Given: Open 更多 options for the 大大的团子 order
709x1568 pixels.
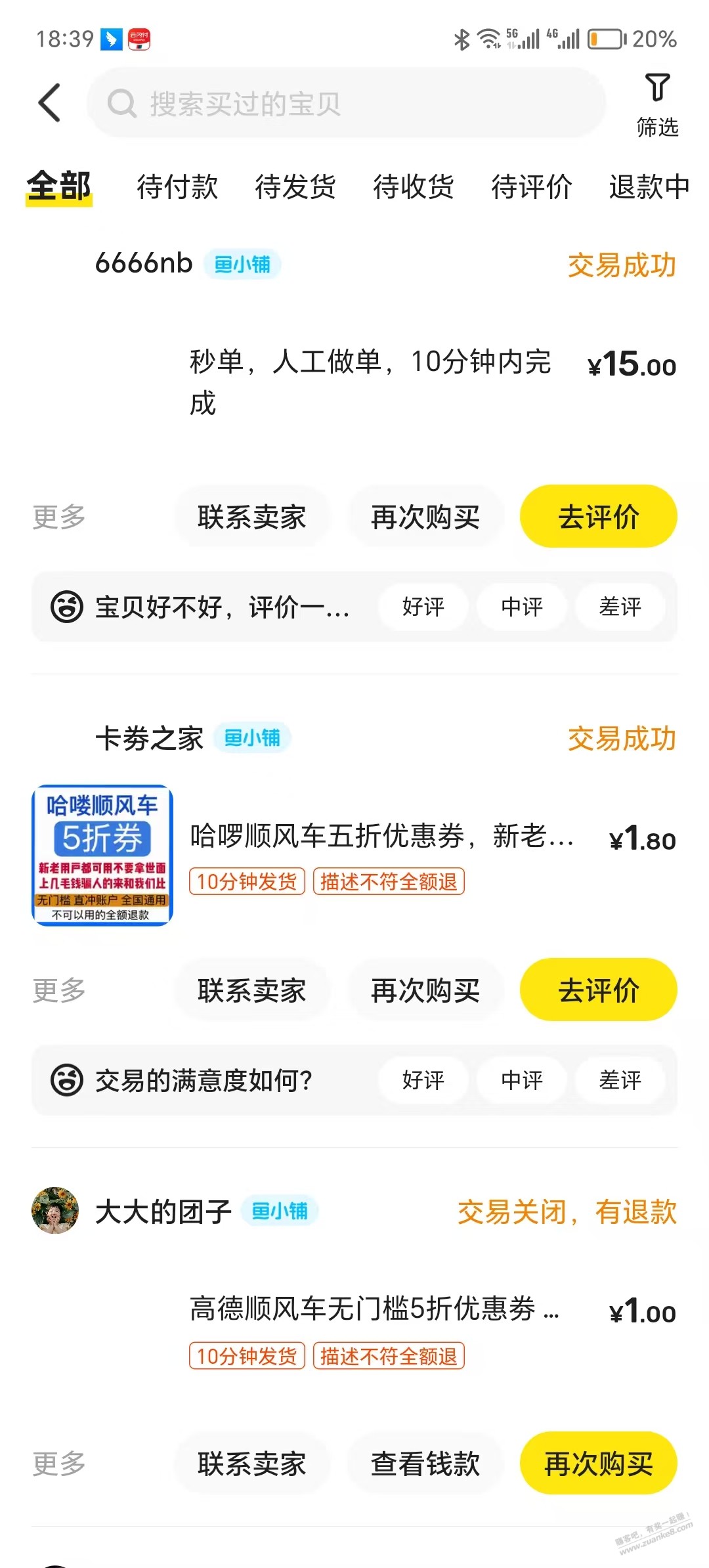Looking at the screenshot, I should click(x=59, y=1464).
